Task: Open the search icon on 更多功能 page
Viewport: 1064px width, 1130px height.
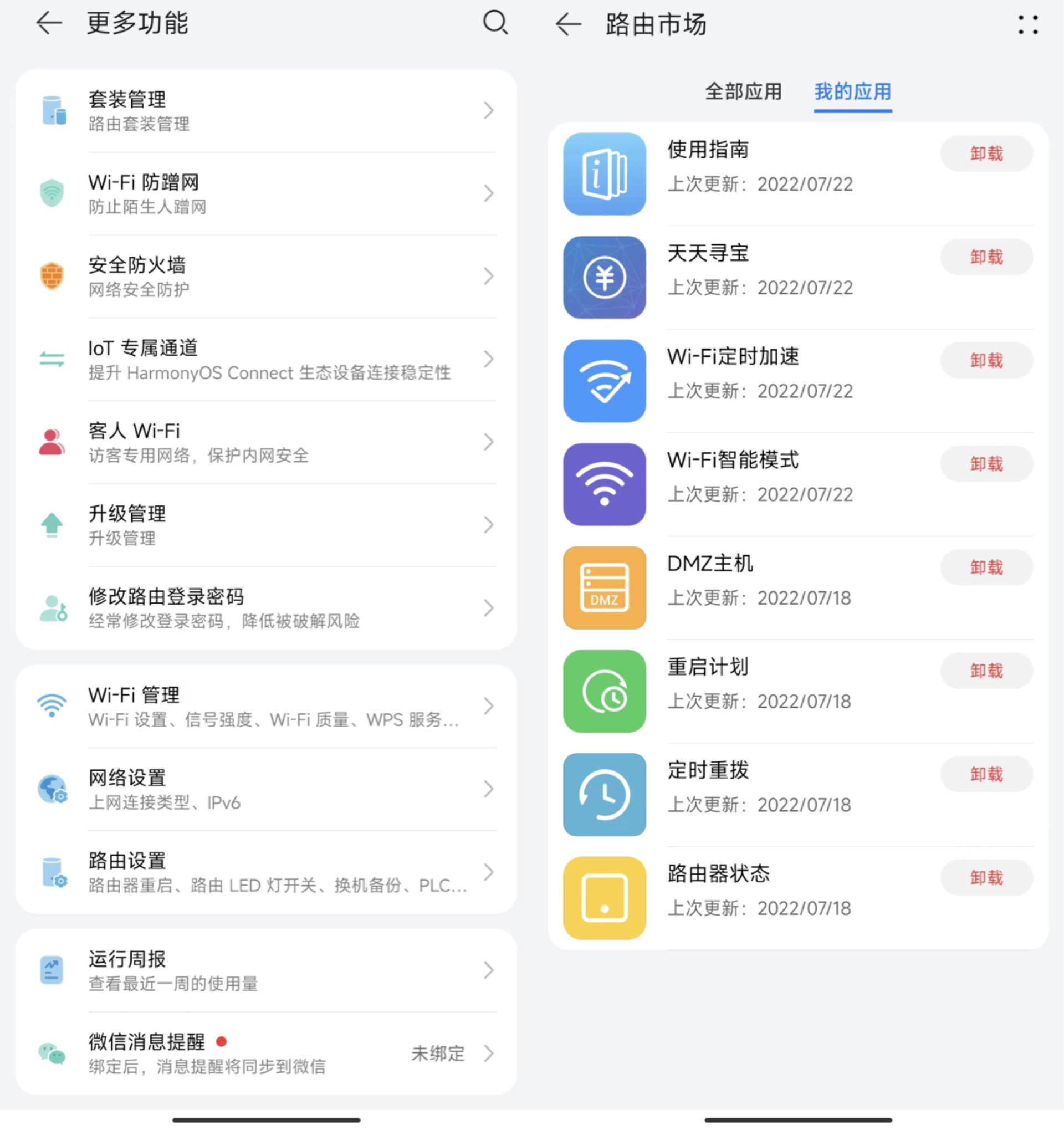Action: point(494,24)
